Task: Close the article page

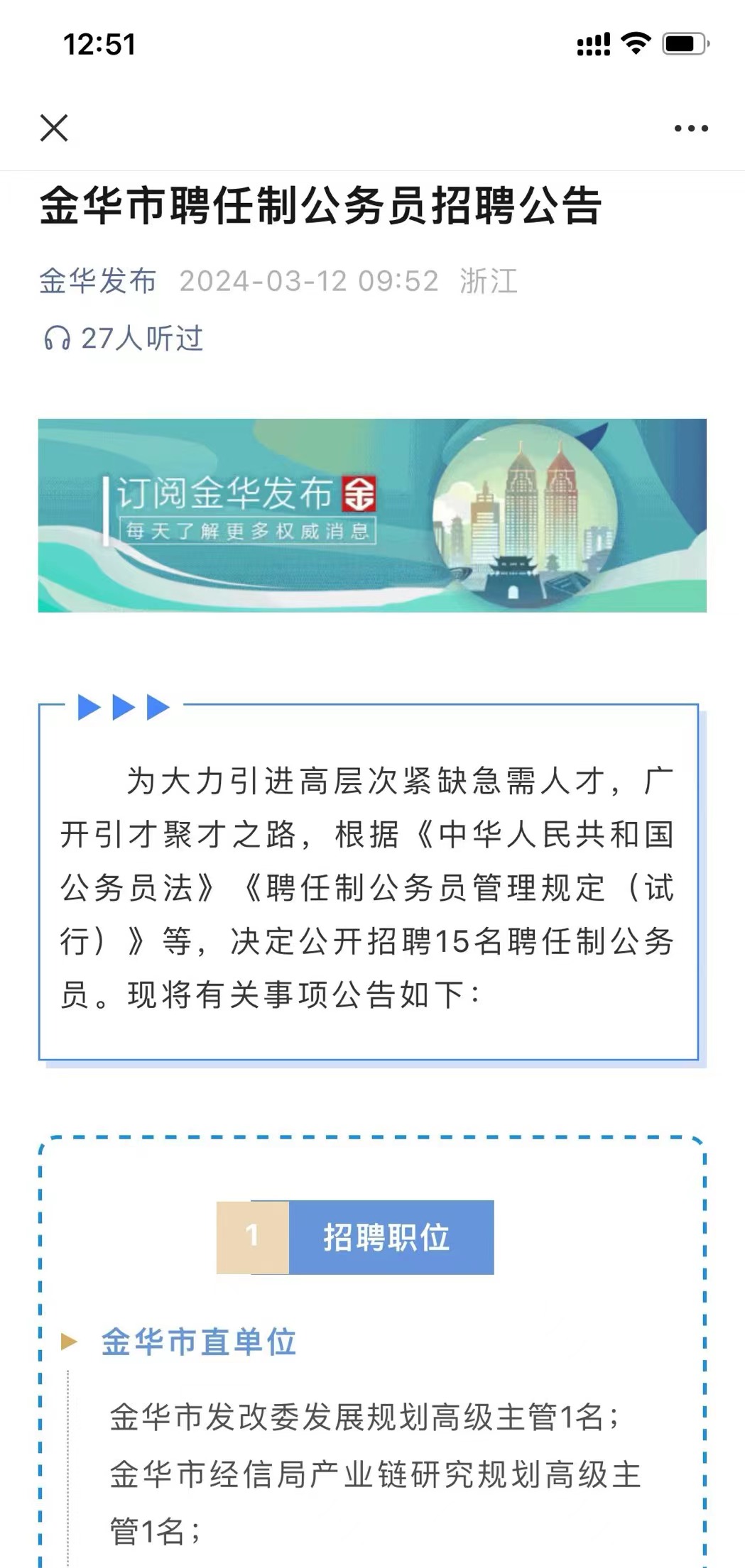Action: click(x=54, y=128)
